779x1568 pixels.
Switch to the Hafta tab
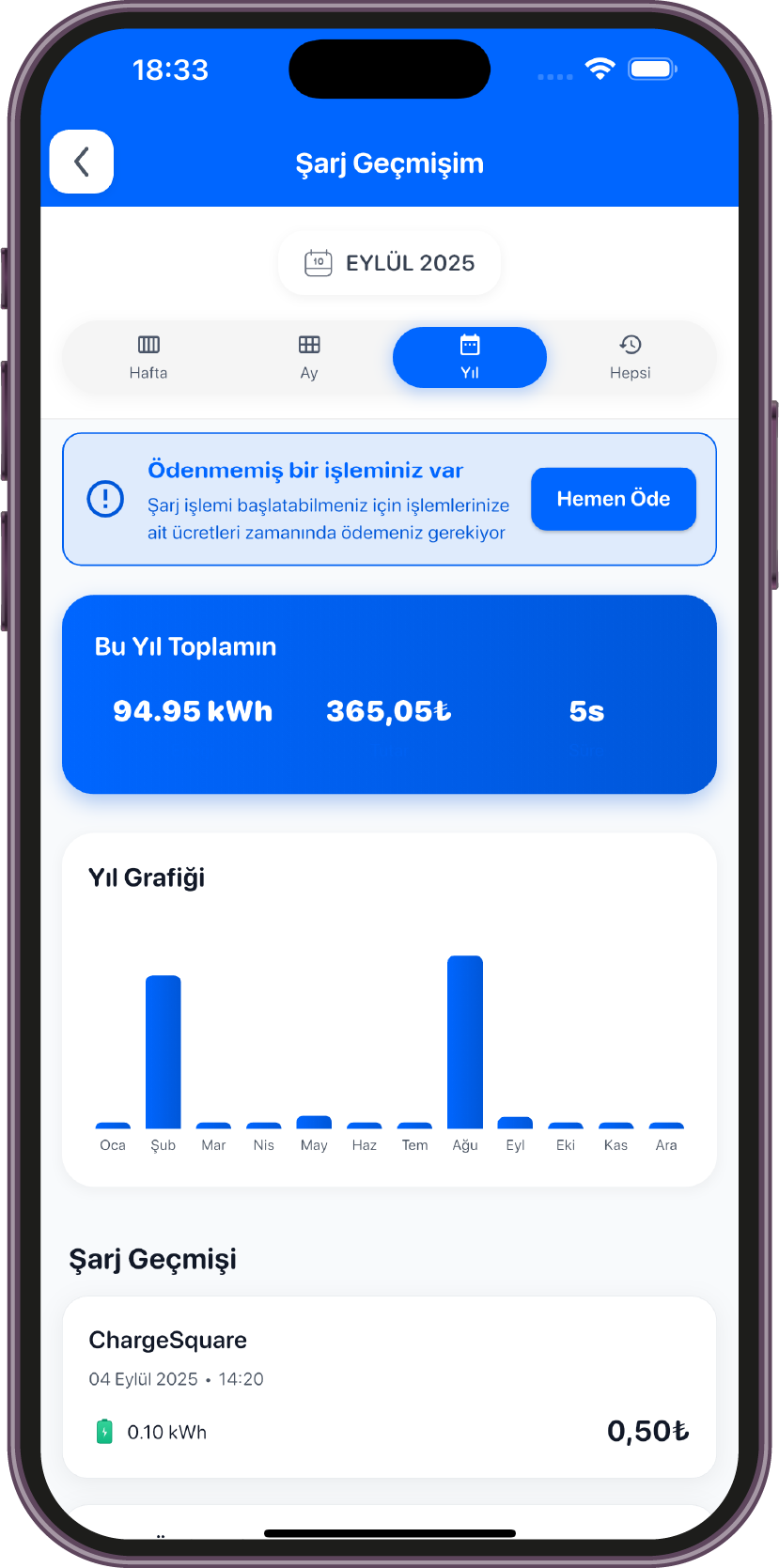(x=148, y=357)
